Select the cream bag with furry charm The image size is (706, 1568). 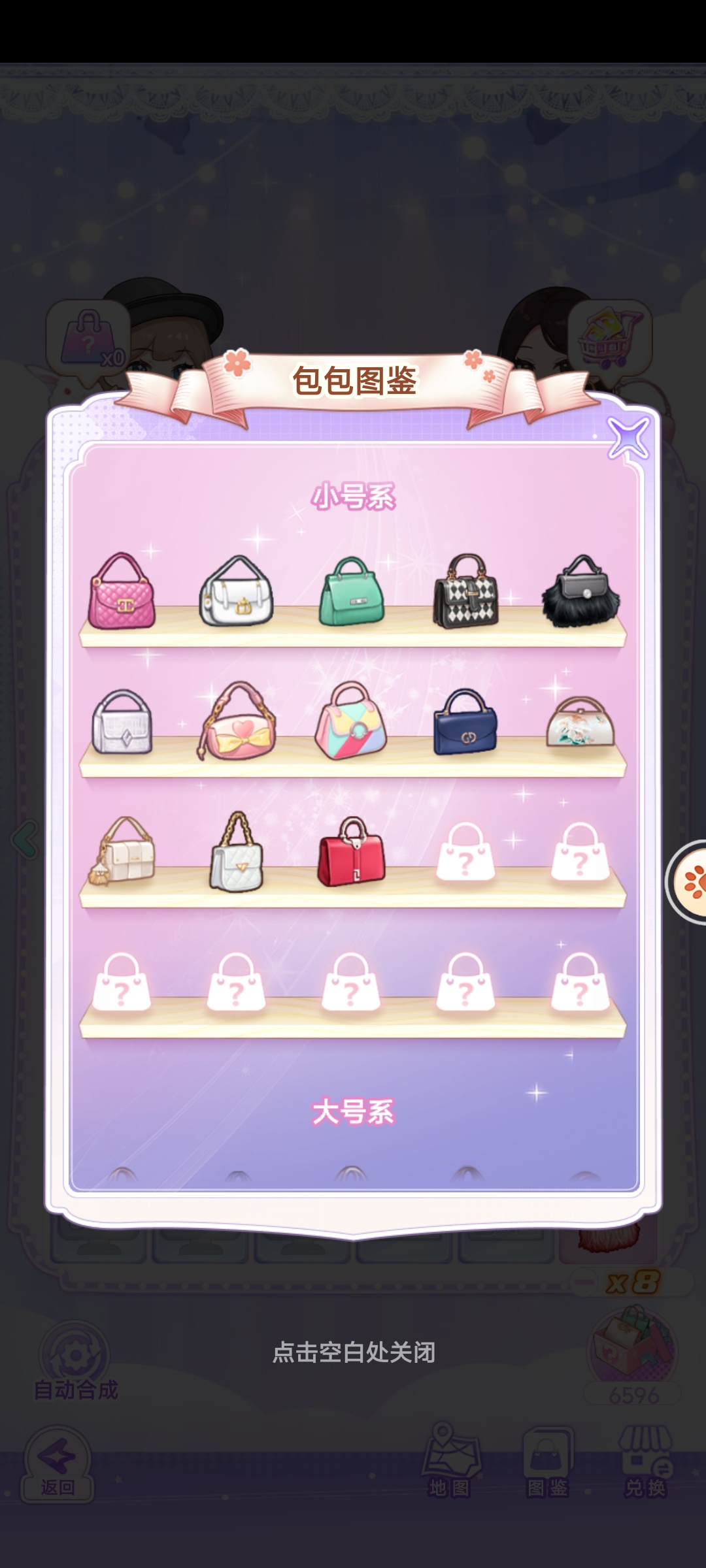coord(122,851)
